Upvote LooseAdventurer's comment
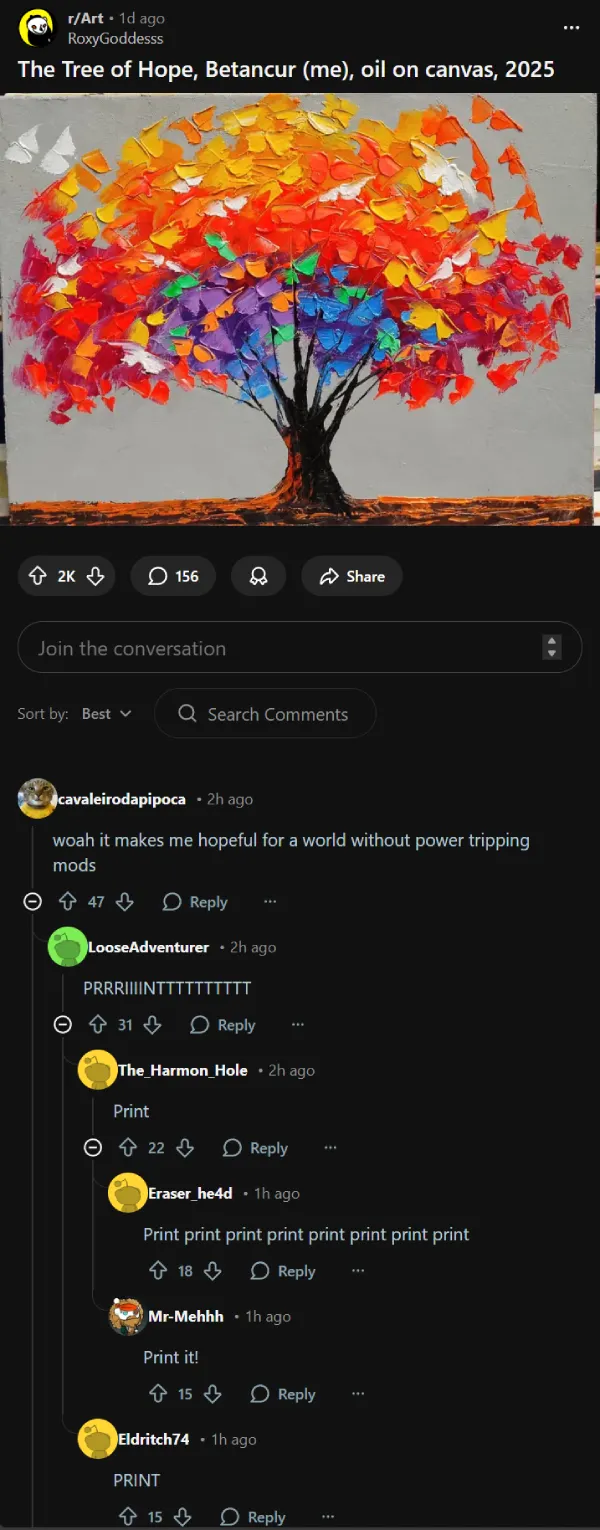600x1530 pixels. pos(98,1025)
